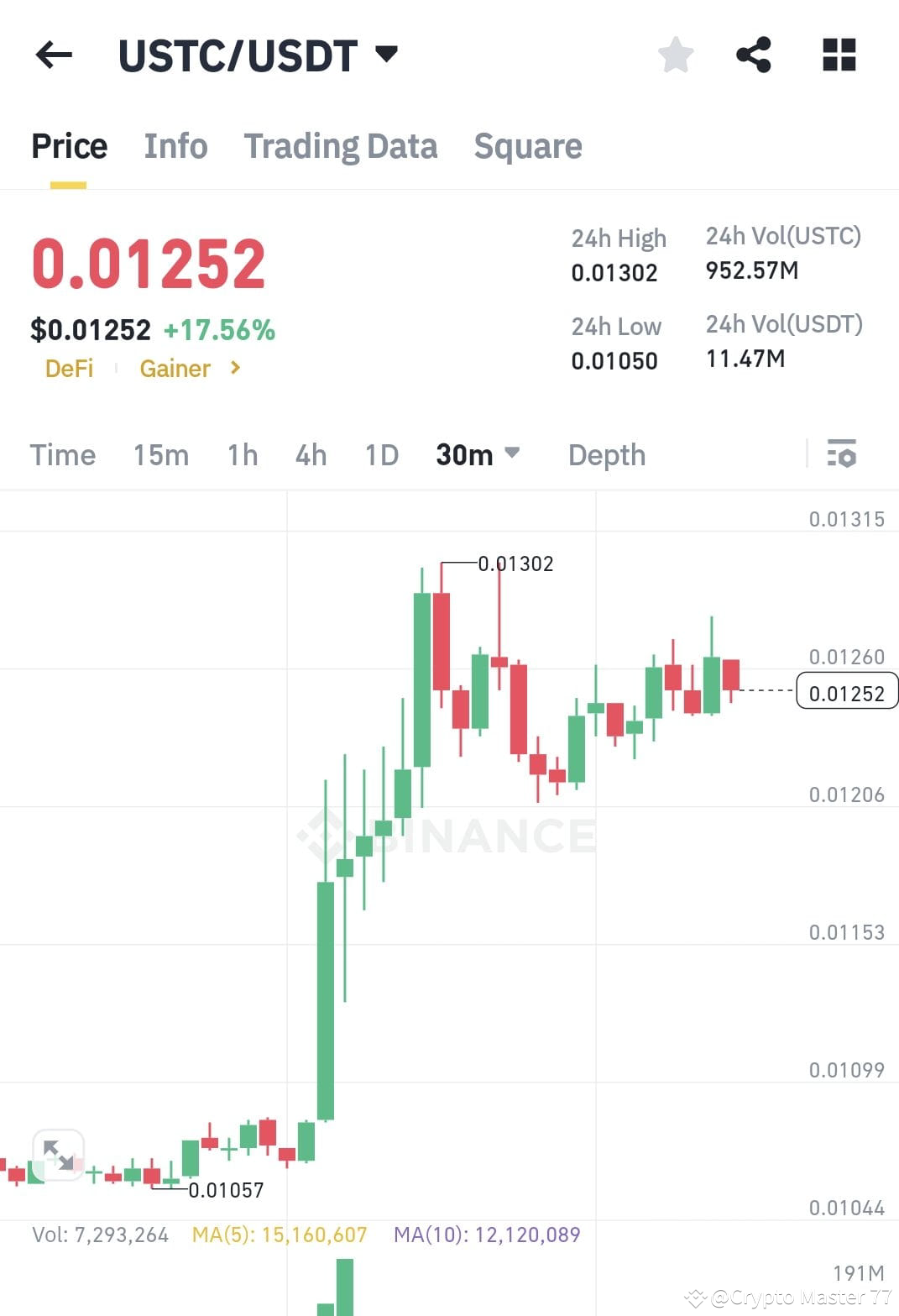Image resolution: width=899 pixels, height=1316 pixels.
Task: Star USTC/USDT as a favorite
Action: coord(674,55)
